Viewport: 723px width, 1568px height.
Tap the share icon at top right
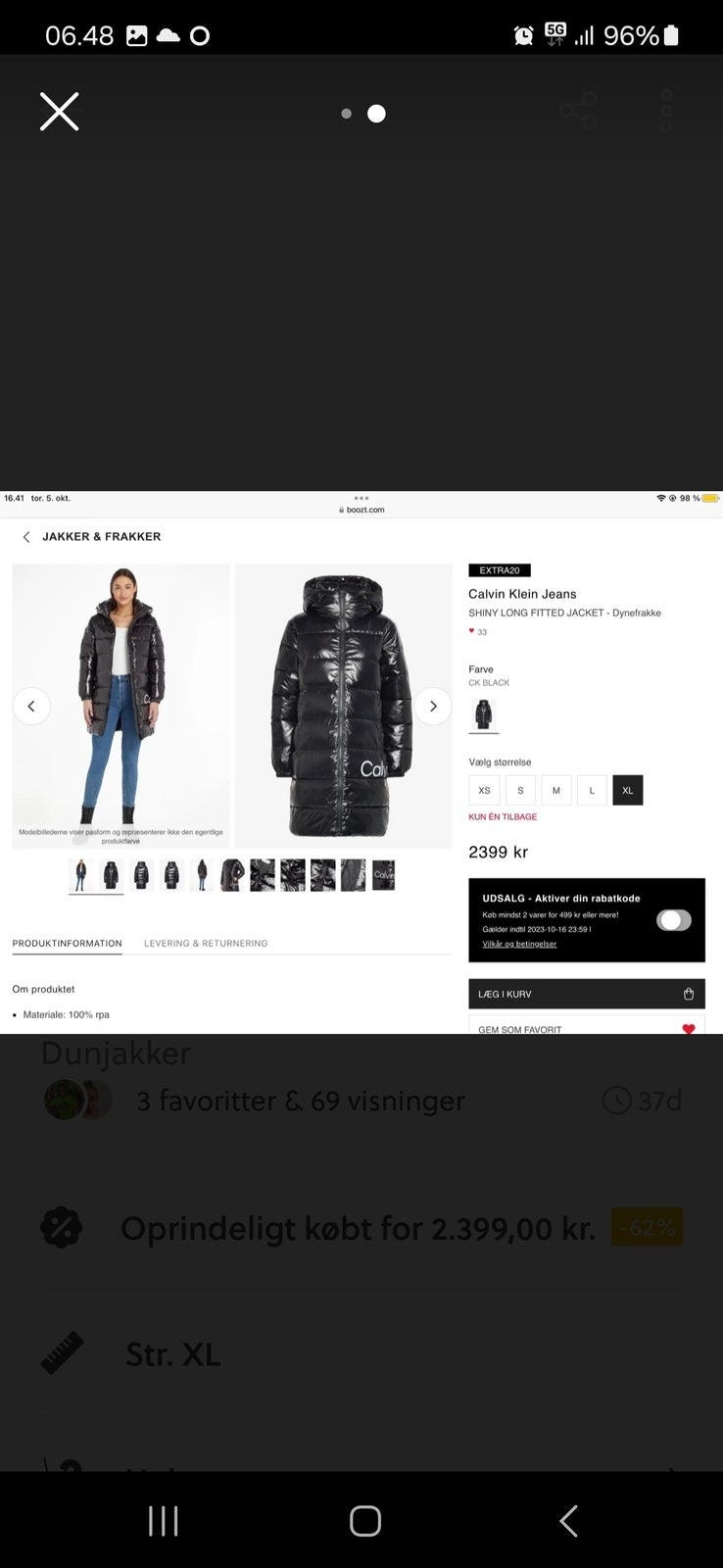(580, 110)
